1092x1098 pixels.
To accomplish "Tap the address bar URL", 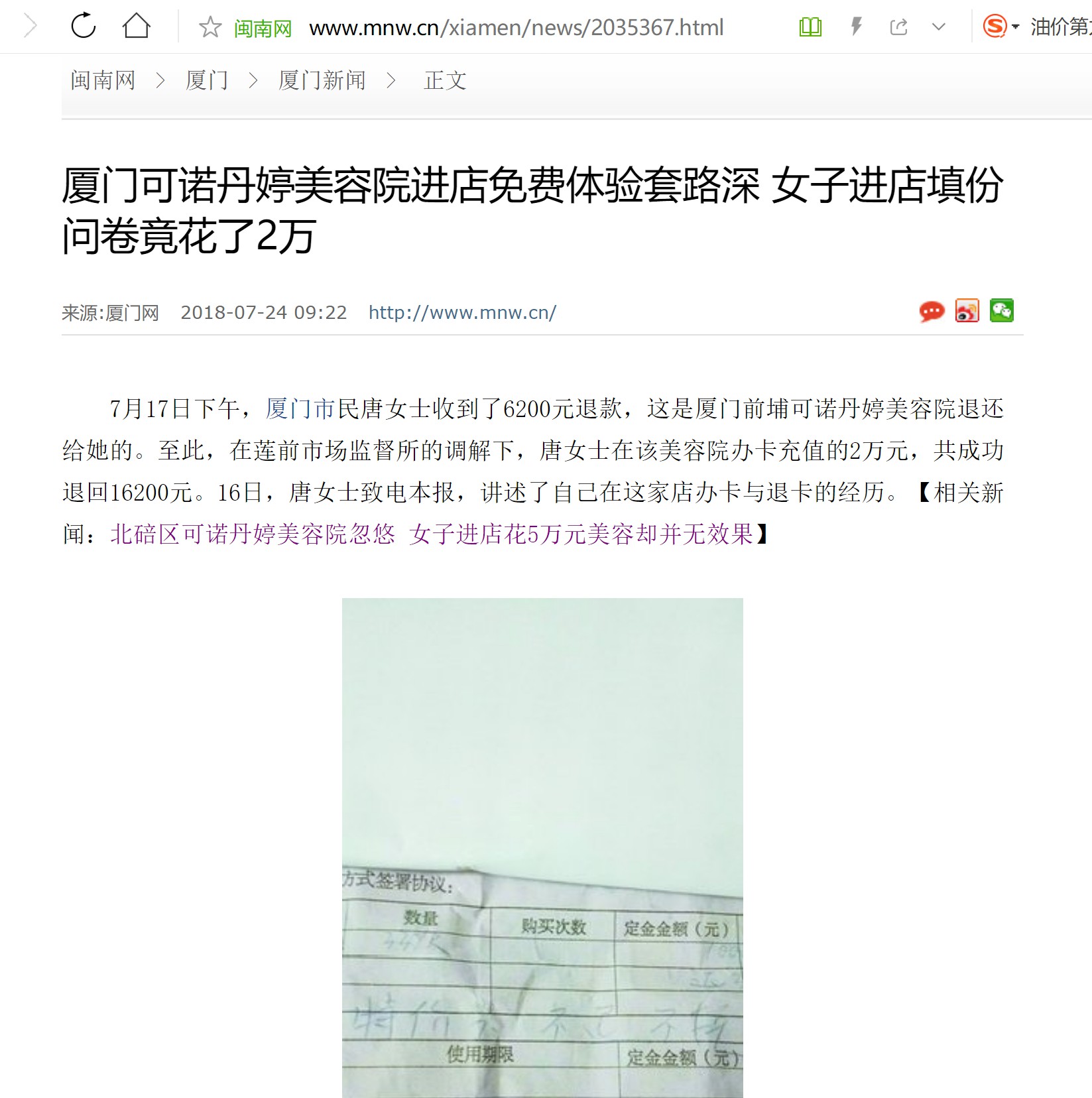I will coord(516,28).
